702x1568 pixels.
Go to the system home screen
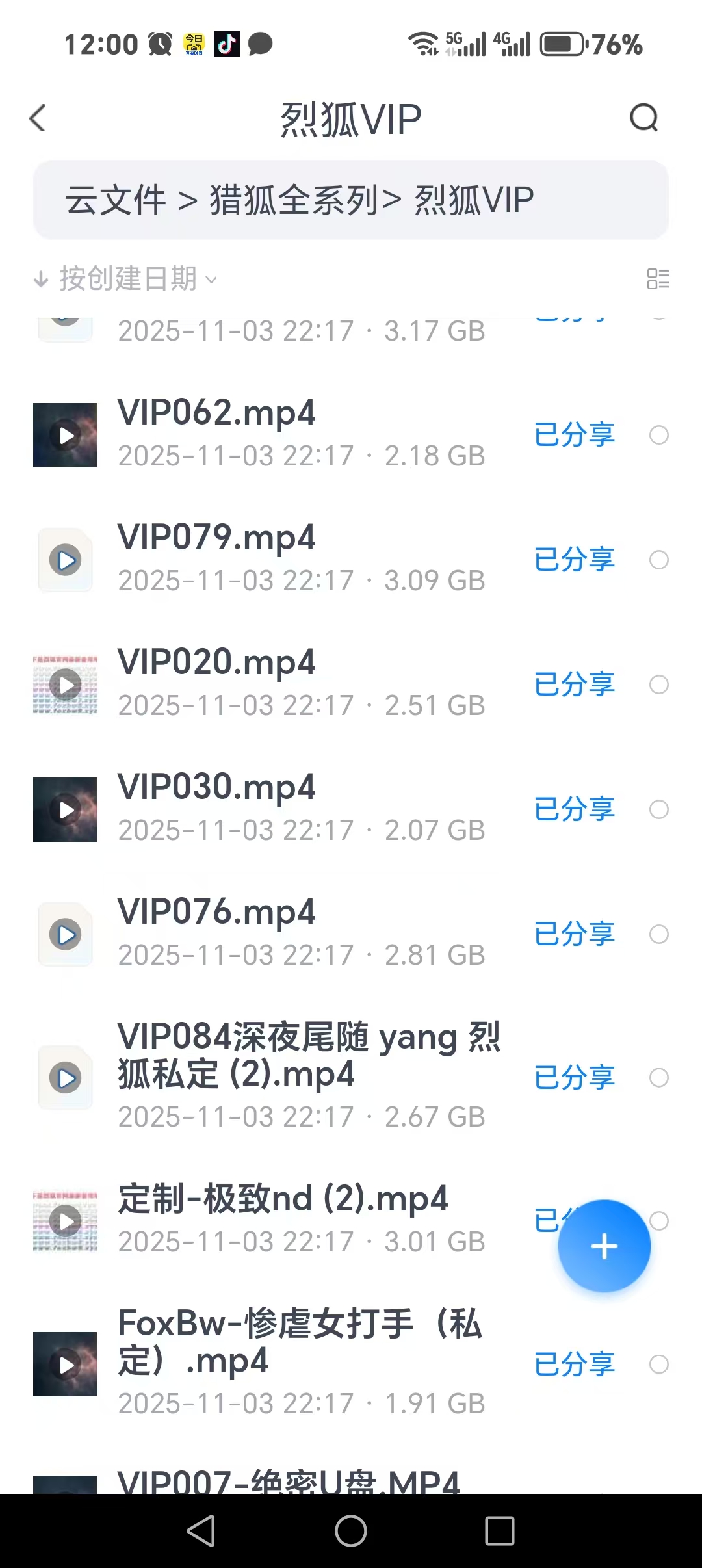pyautogui.click(x=351, y=1531)
